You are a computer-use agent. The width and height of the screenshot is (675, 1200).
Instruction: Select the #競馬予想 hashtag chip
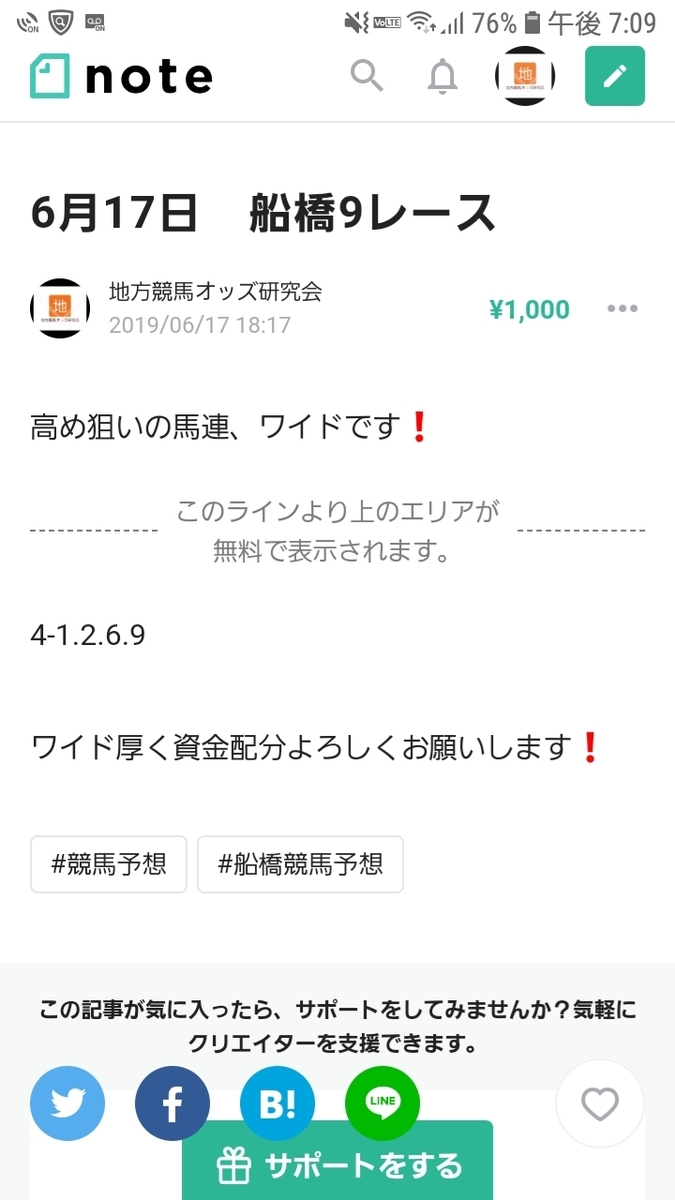(109, 864)
